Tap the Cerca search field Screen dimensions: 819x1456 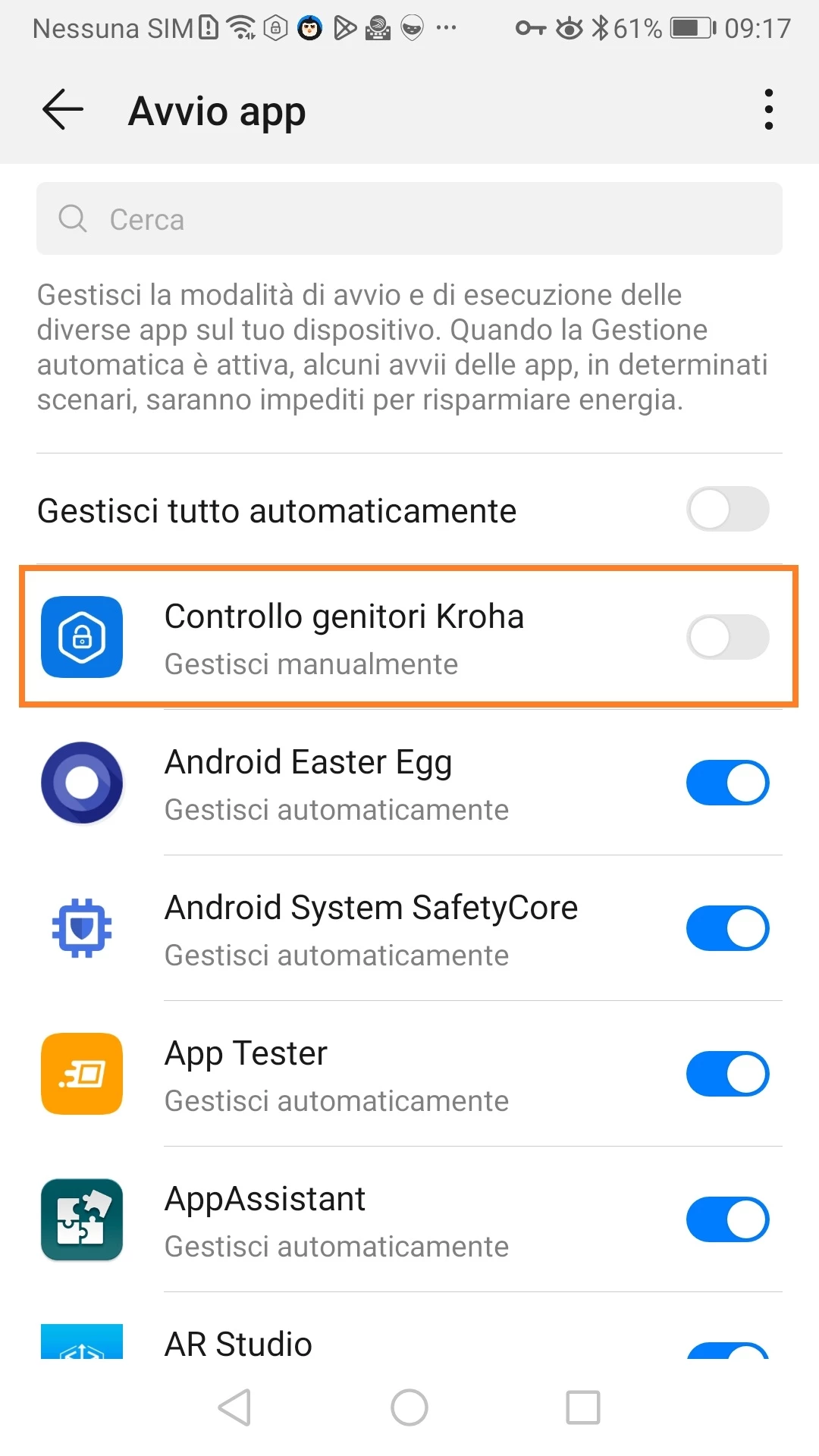tap(409, 219)
